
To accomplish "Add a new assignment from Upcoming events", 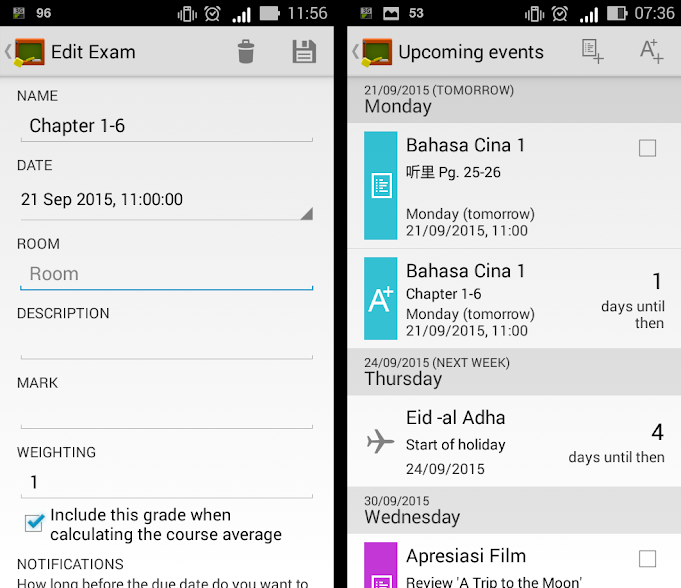I will coord(592,52).
